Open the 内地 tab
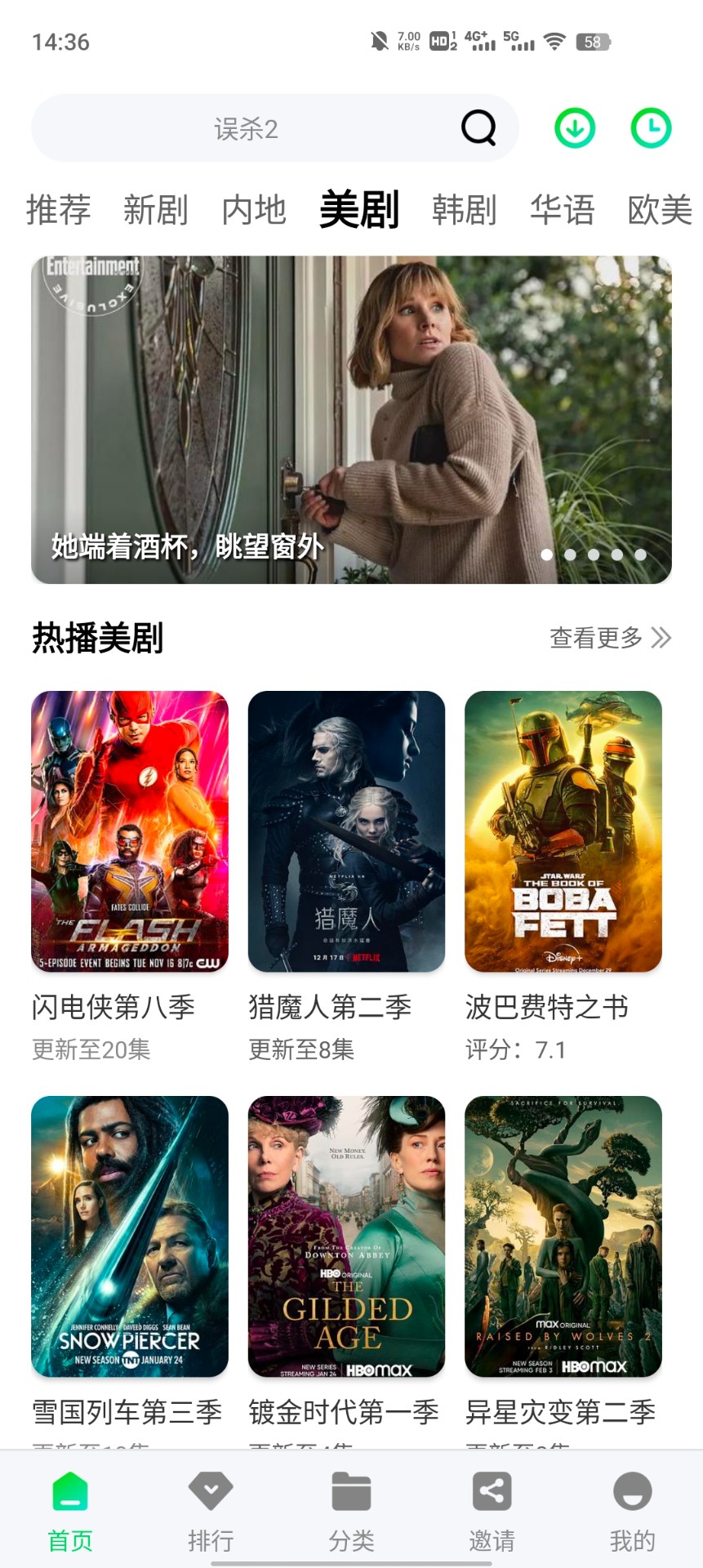The image size is (703, 1568). tap(255, 210)
